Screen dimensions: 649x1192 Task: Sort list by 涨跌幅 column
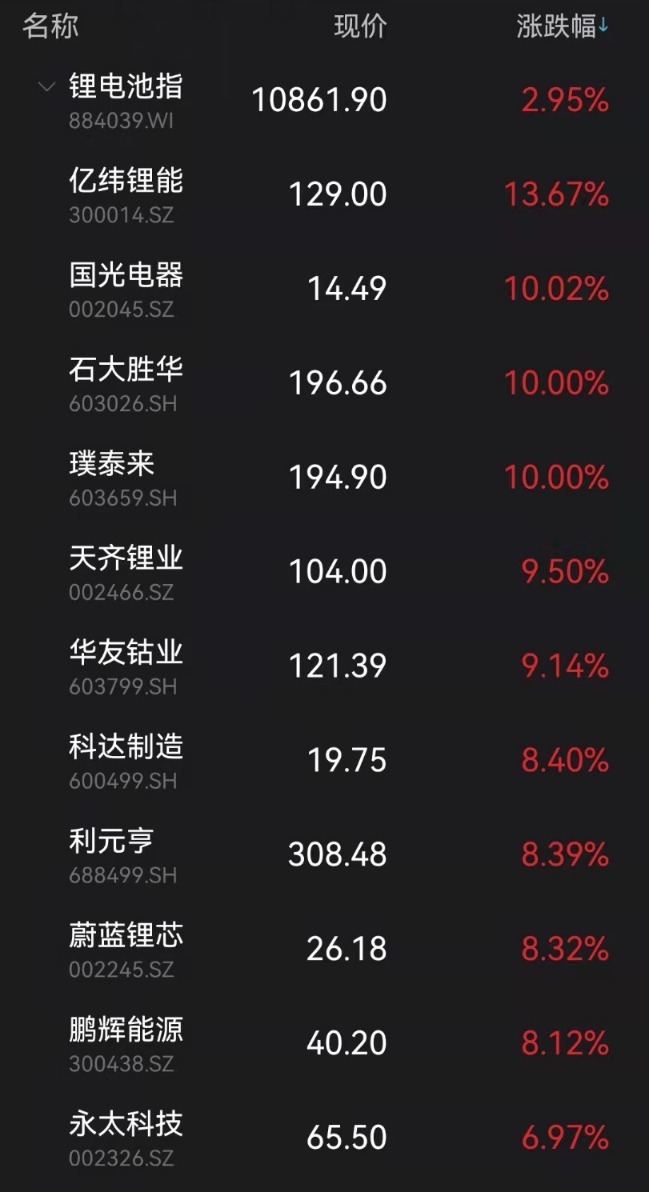point(562,27)
